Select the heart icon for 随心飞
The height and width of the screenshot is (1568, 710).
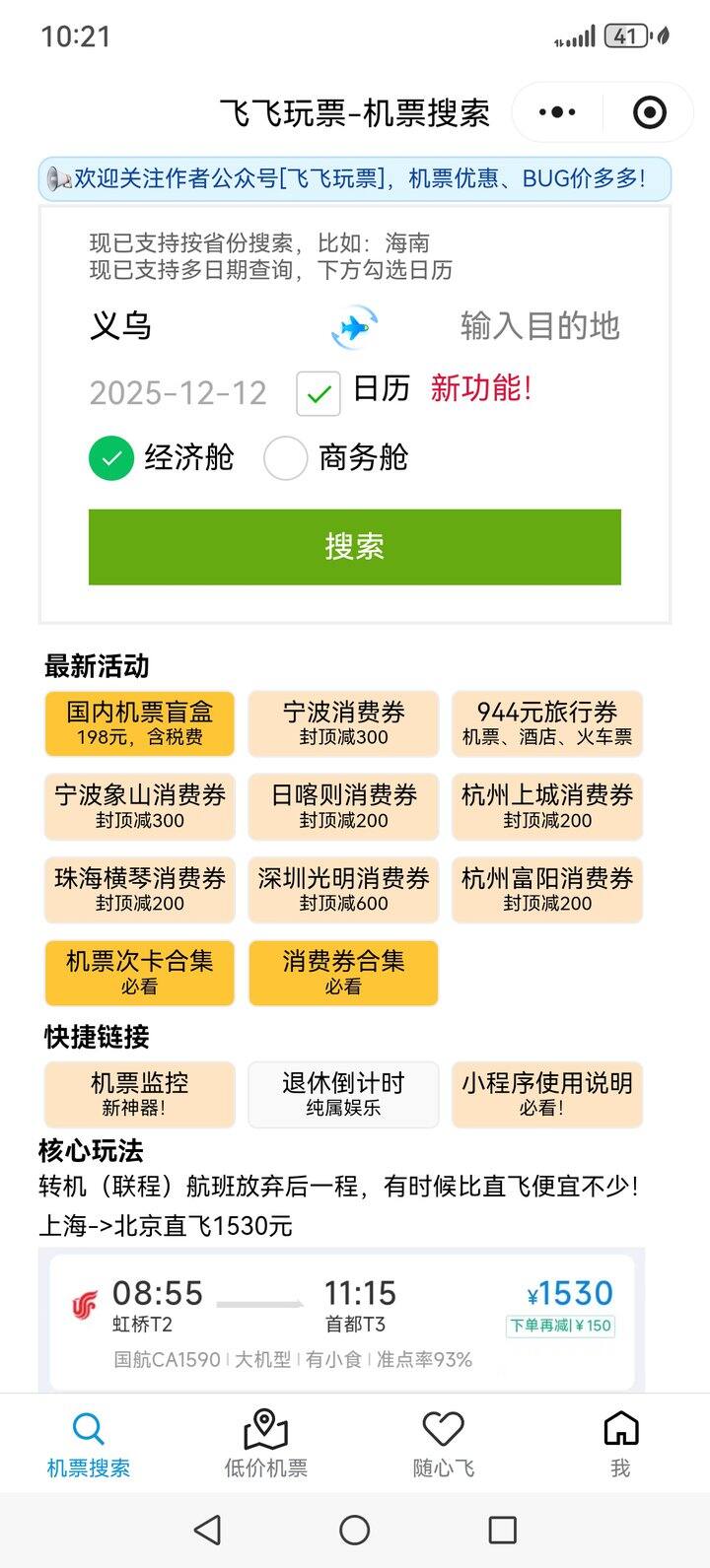444,1422
